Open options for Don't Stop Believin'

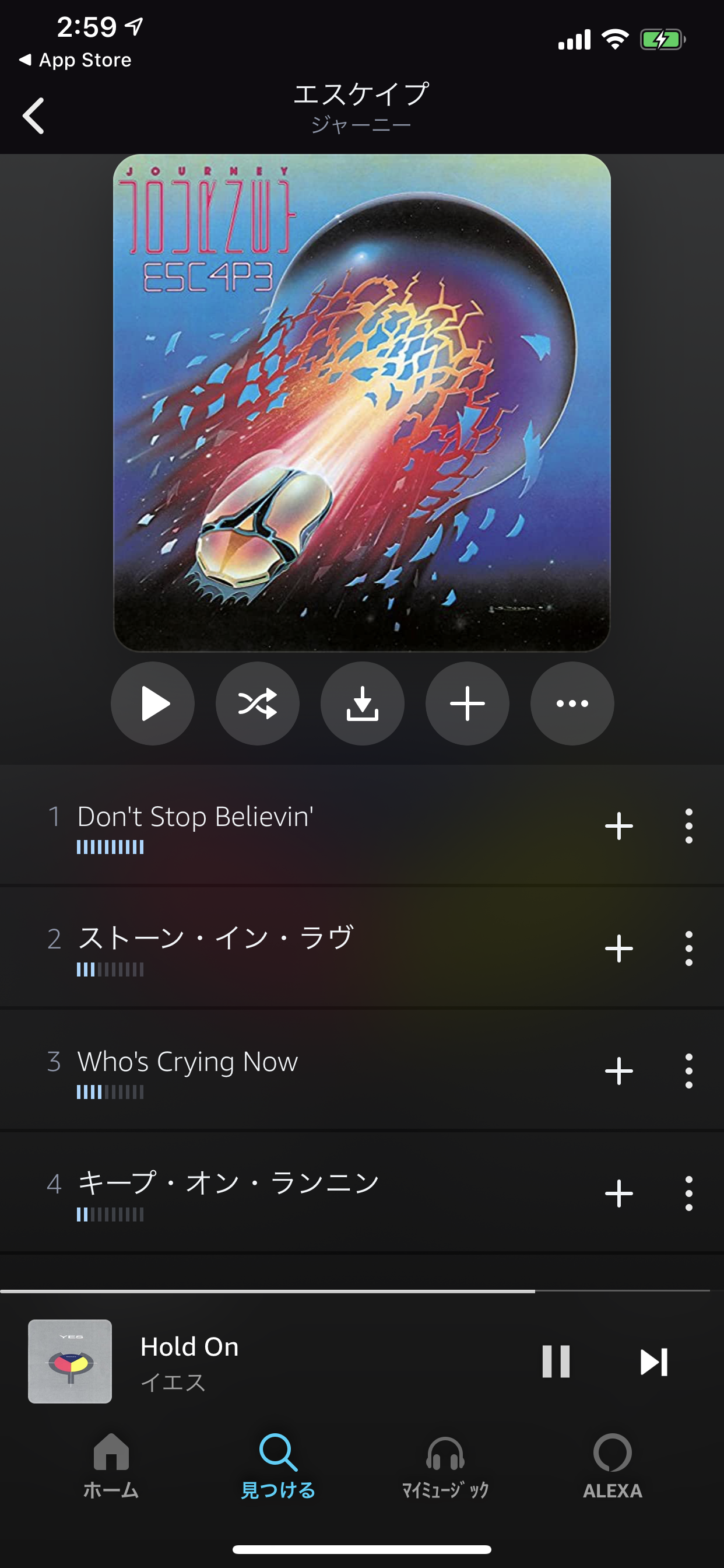(688, 826)
